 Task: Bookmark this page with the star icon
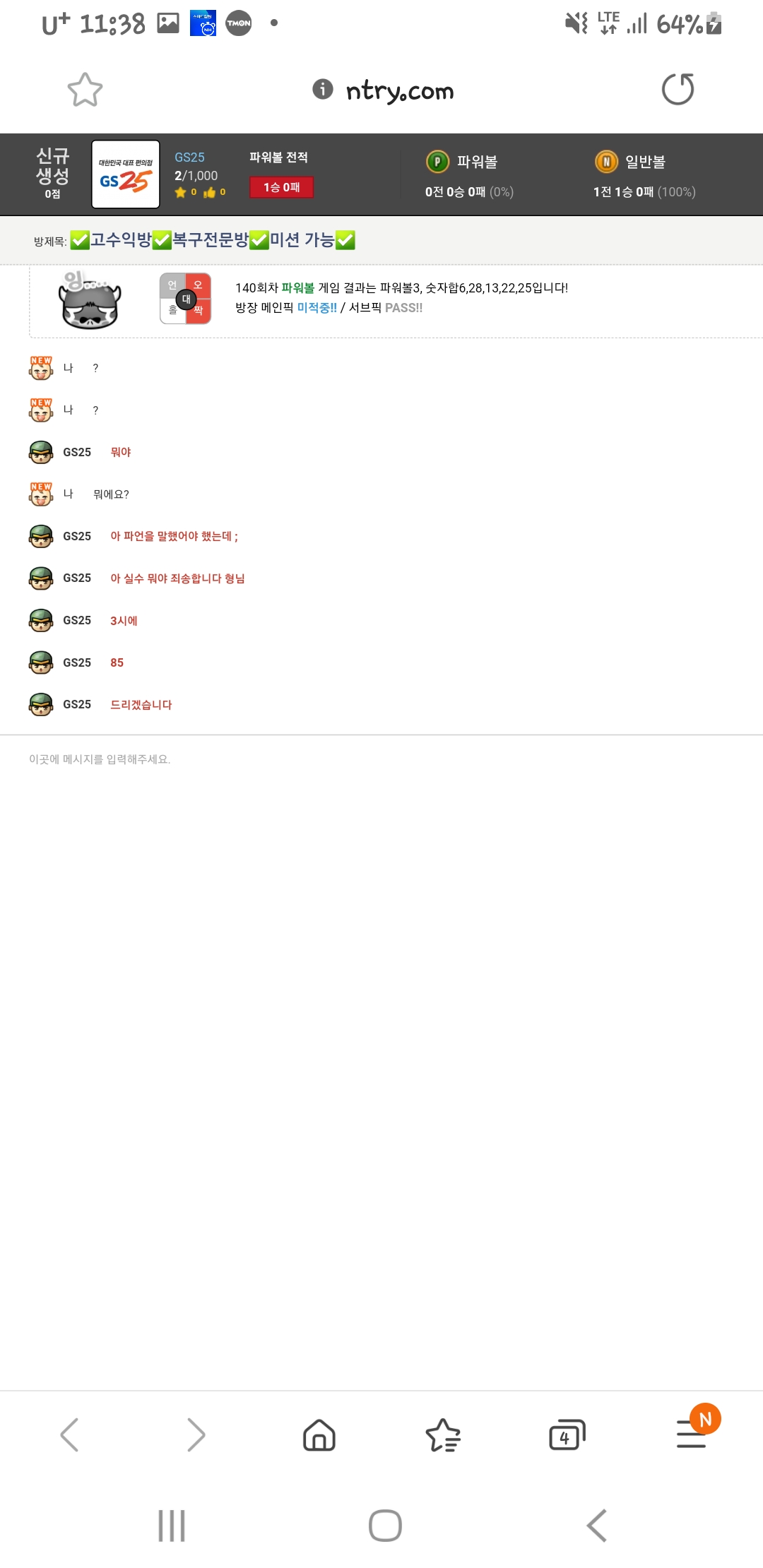tap(85, 90)
